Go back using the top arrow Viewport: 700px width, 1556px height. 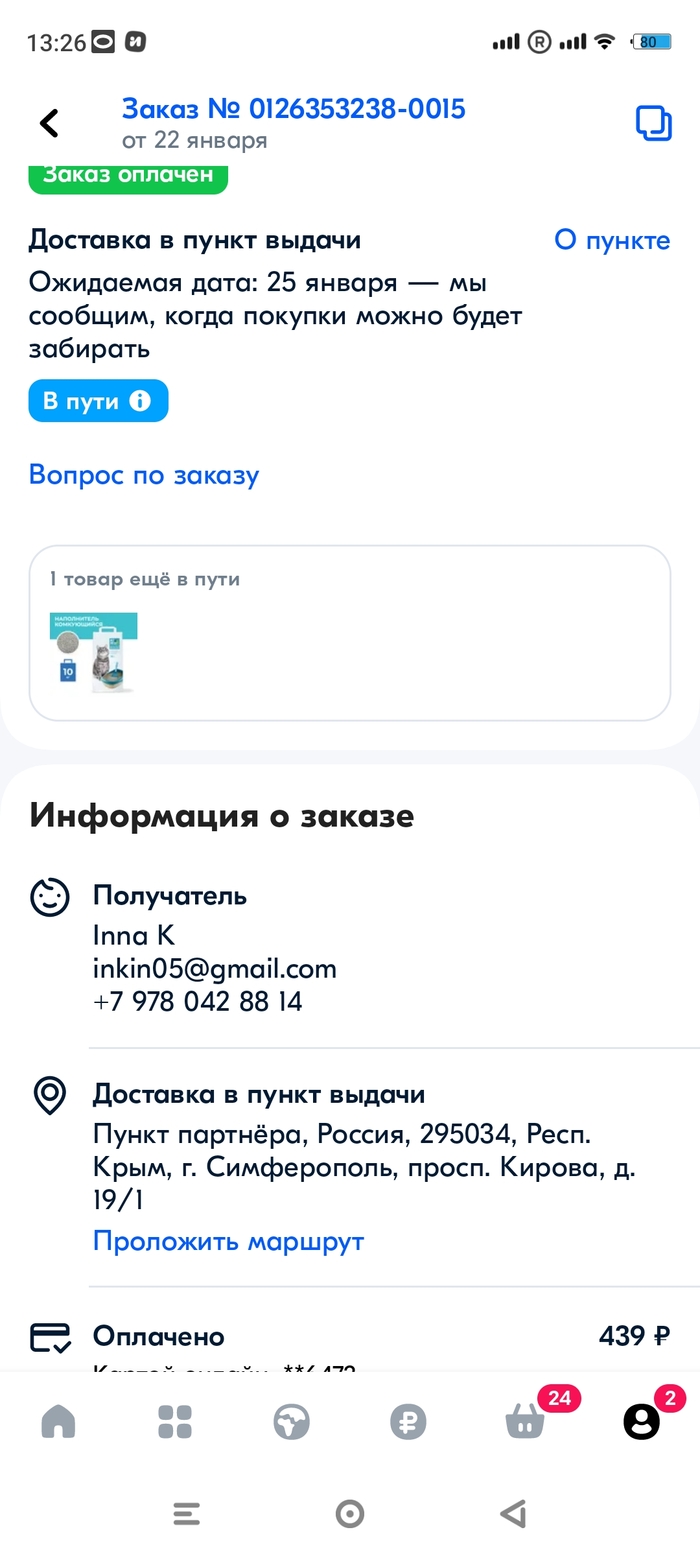coord(49,123)
